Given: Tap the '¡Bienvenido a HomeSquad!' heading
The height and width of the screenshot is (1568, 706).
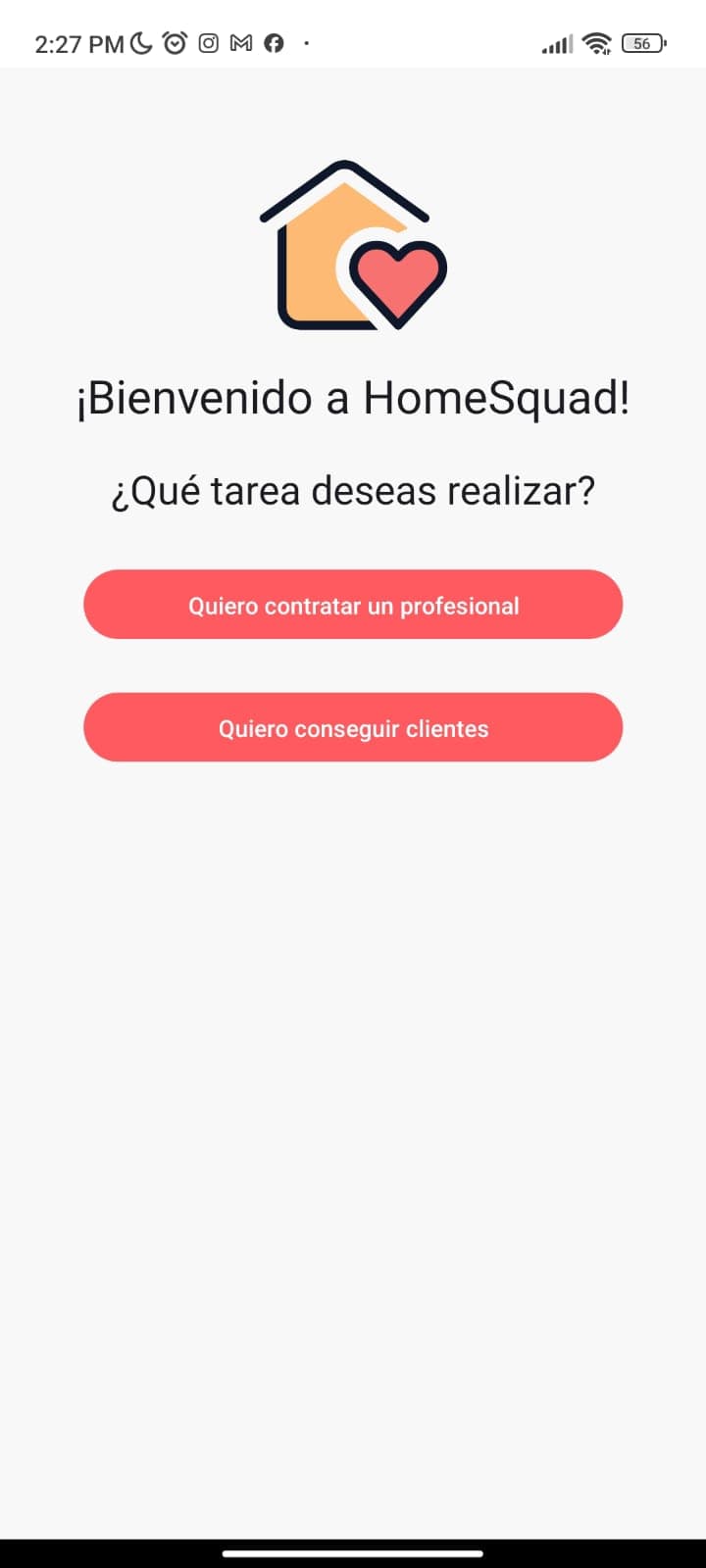Looking at the screenshot, I should coord(353,397).
